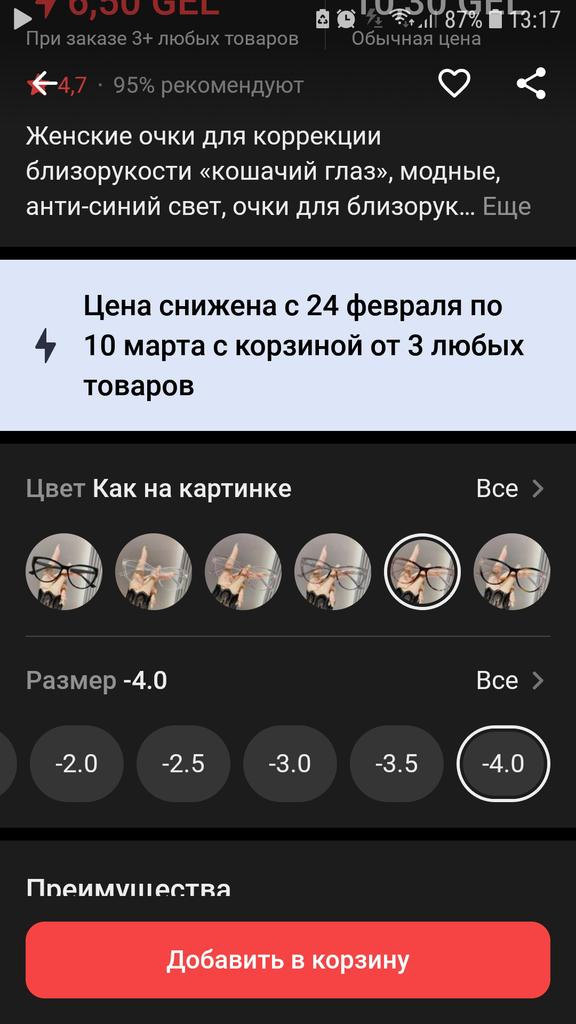Image resolution: width=576 pixels, height=1024 pixels.
Task: Show all sizes via "Все" next to Размер
Action: tap(511, 680)
